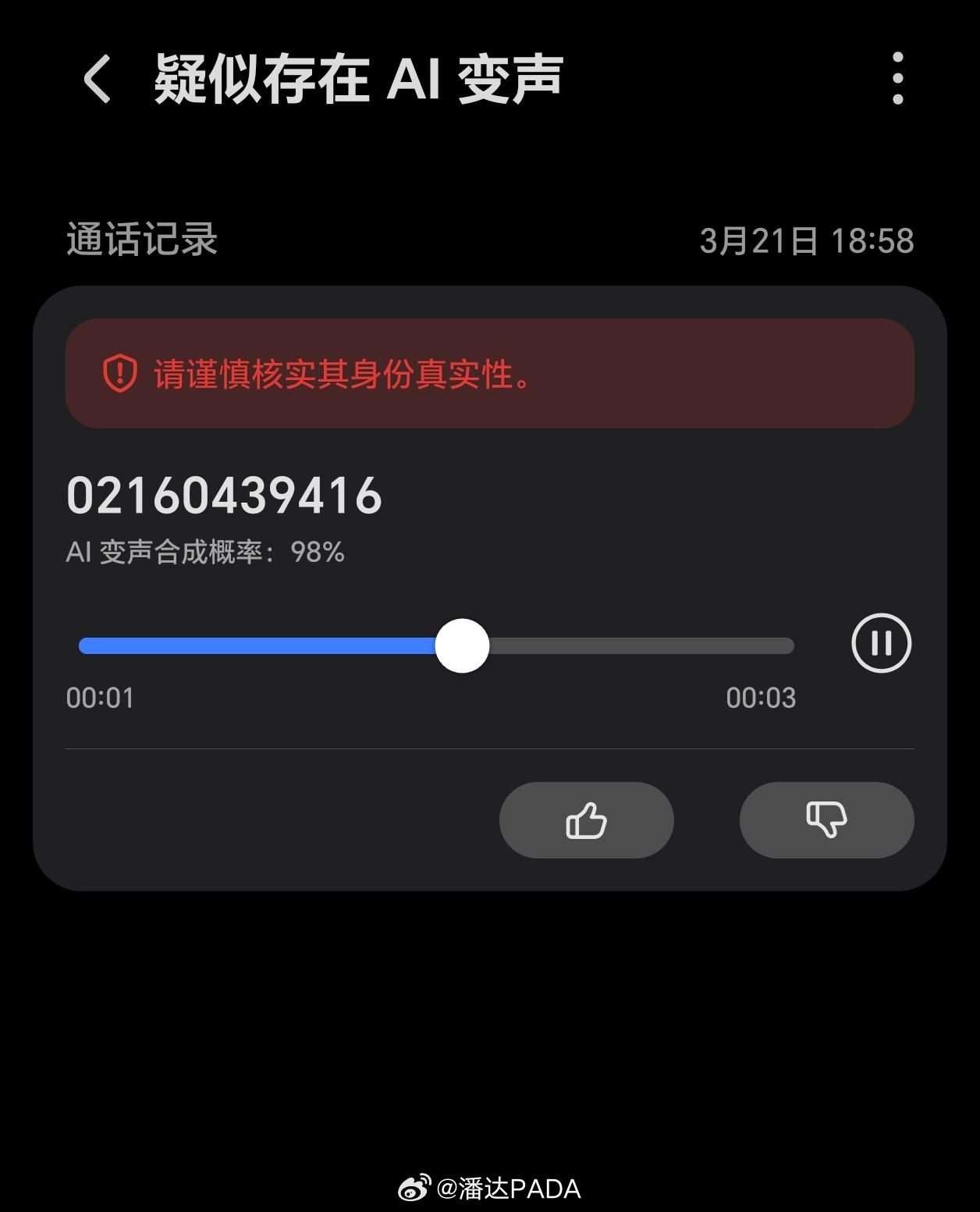
Task: Give a thumbs up rating for the detection
Action: [586, 820]
